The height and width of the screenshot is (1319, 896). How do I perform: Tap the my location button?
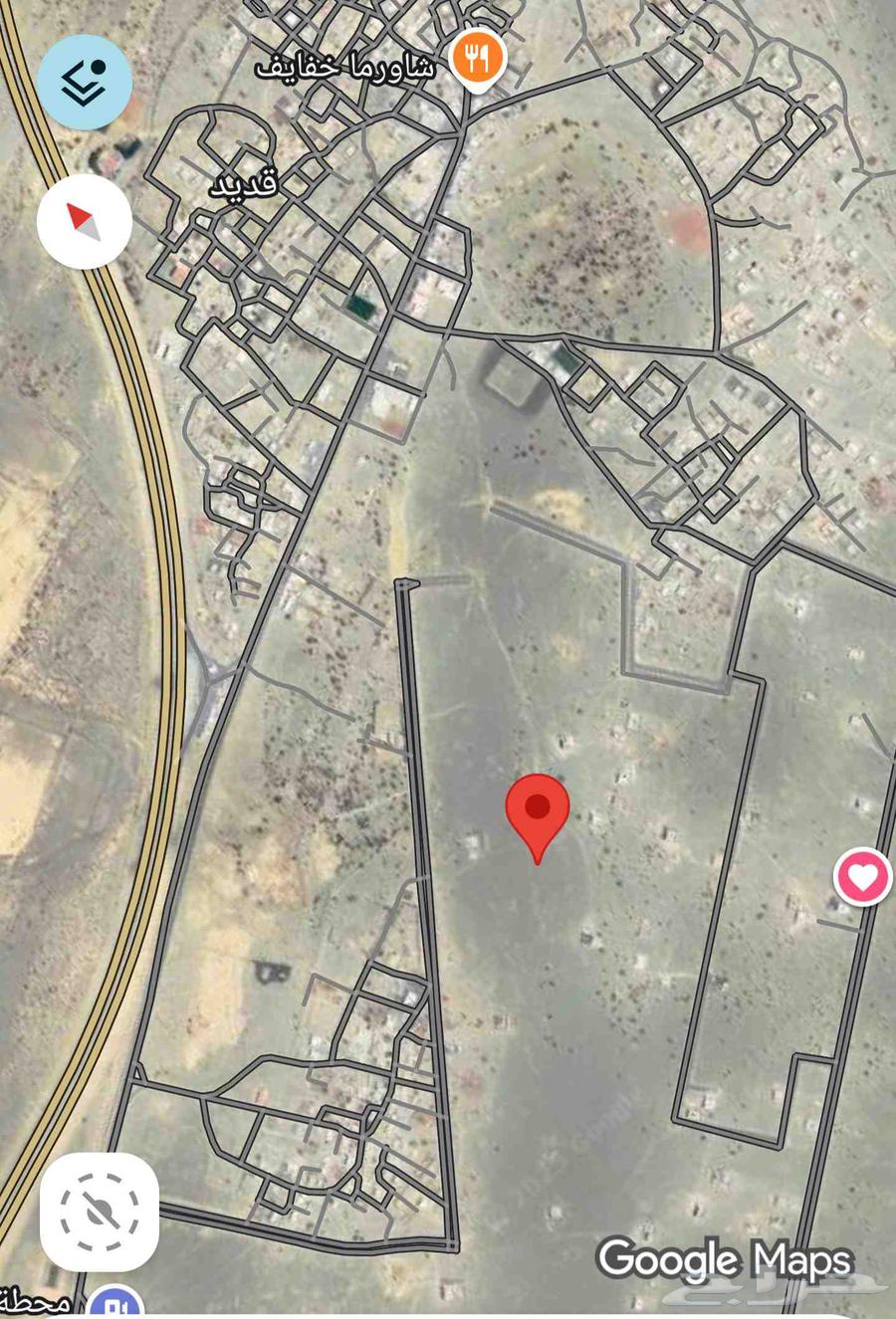tap(100, 1211)
